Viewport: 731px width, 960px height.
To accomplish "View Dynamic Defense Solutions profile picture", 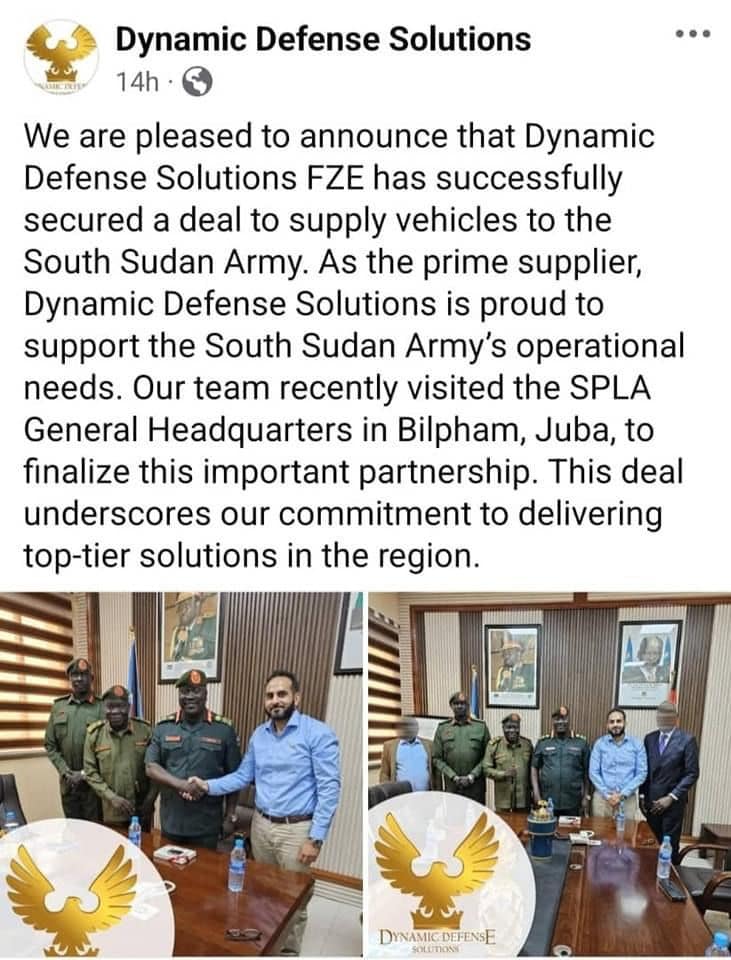I will 60,58.
